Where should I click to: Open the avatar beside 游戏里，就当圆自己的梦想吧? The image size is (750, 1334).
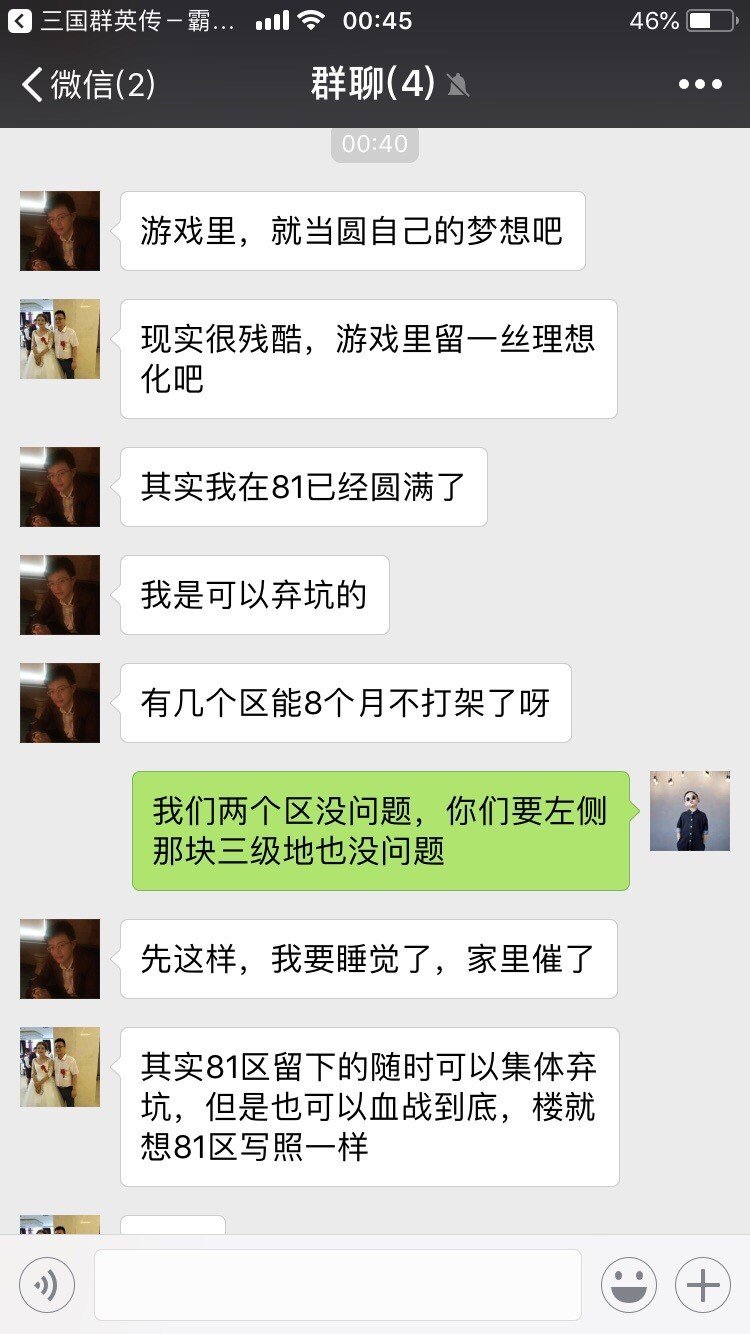pyautogui.click(x=60, y=231)
